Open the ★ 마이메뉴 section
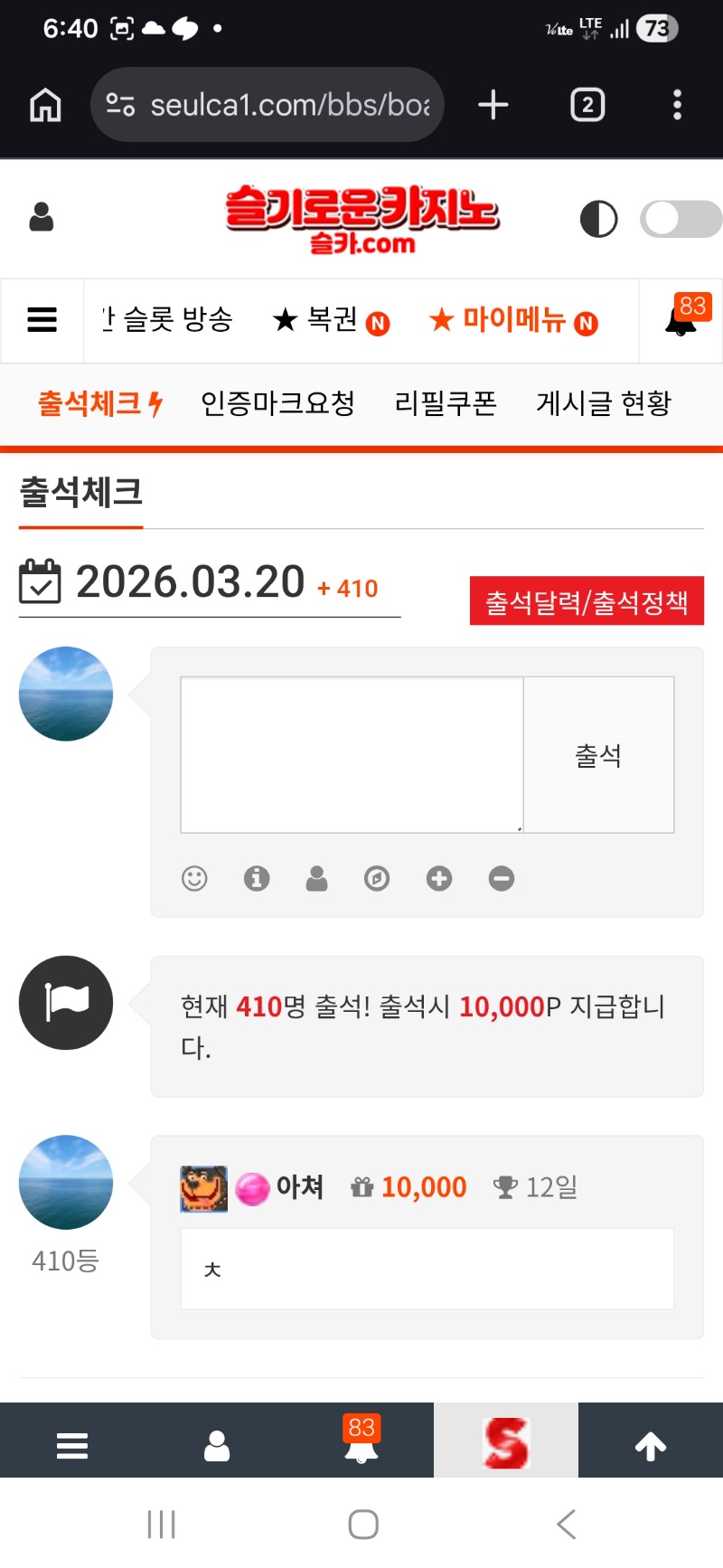Image resolution: width=723 pixels, height=1568 pixels. click(x=512, y=320)
